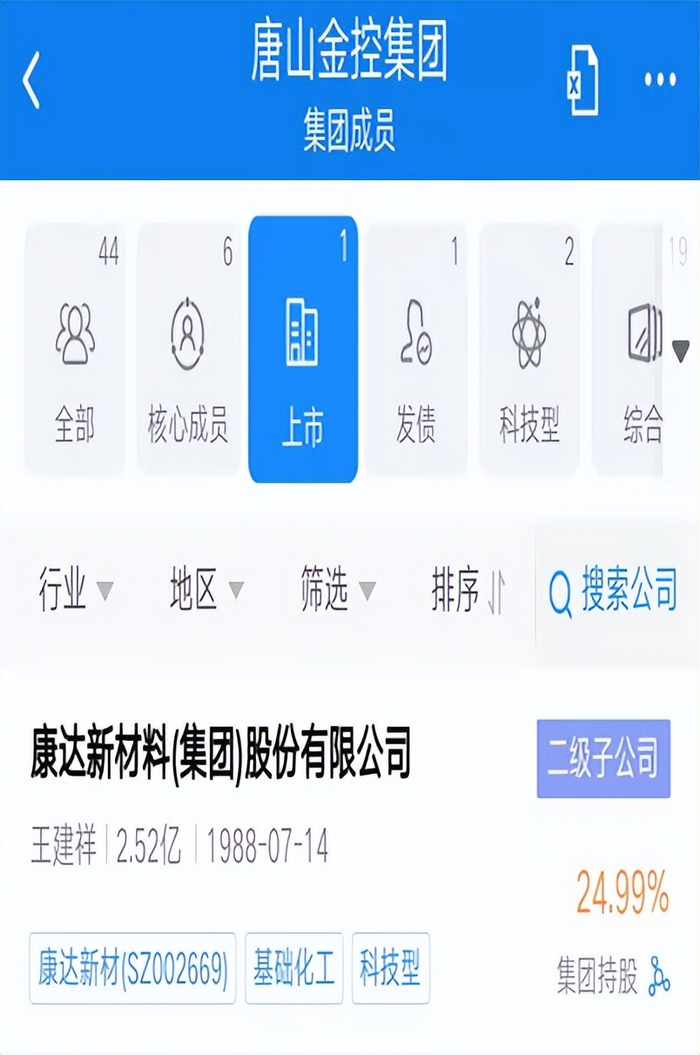Open the 综合 category tab
This screenshot has height=1055, width=700.
point(627,350)
